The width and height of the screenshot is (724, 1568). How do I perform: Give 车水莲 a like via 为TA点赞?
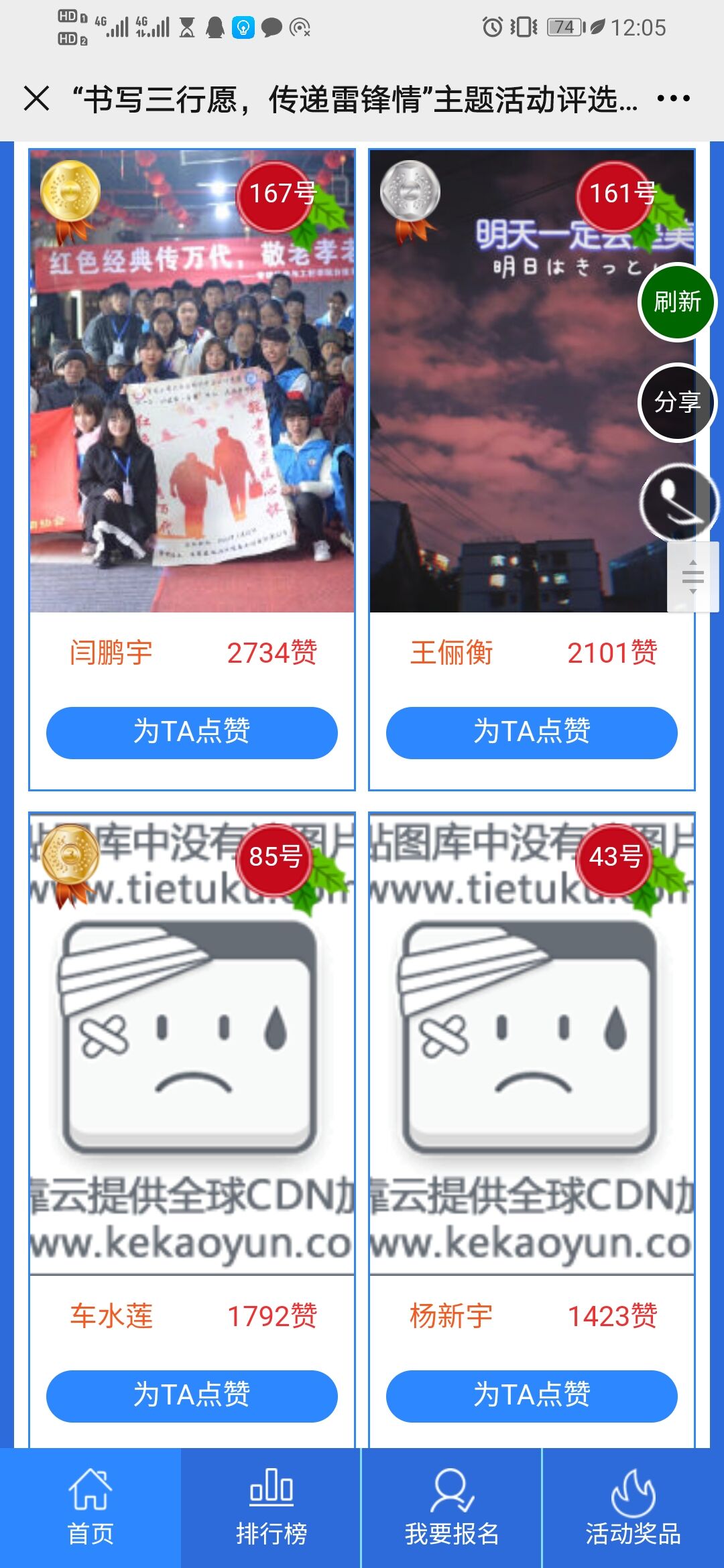coord(192,1396)
